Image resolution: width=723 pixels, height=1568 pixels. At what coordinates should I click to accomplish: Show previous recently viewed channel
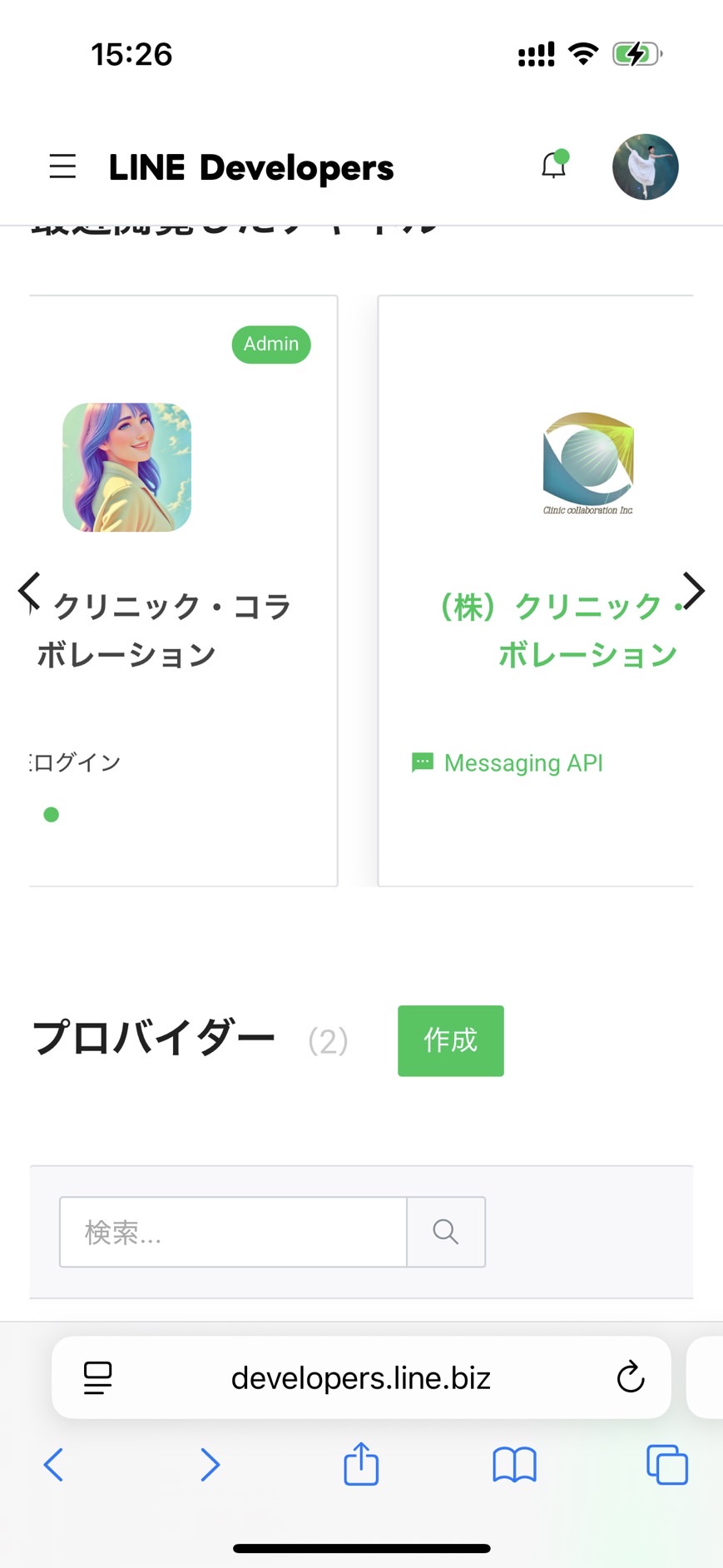[x=29, y=592]
